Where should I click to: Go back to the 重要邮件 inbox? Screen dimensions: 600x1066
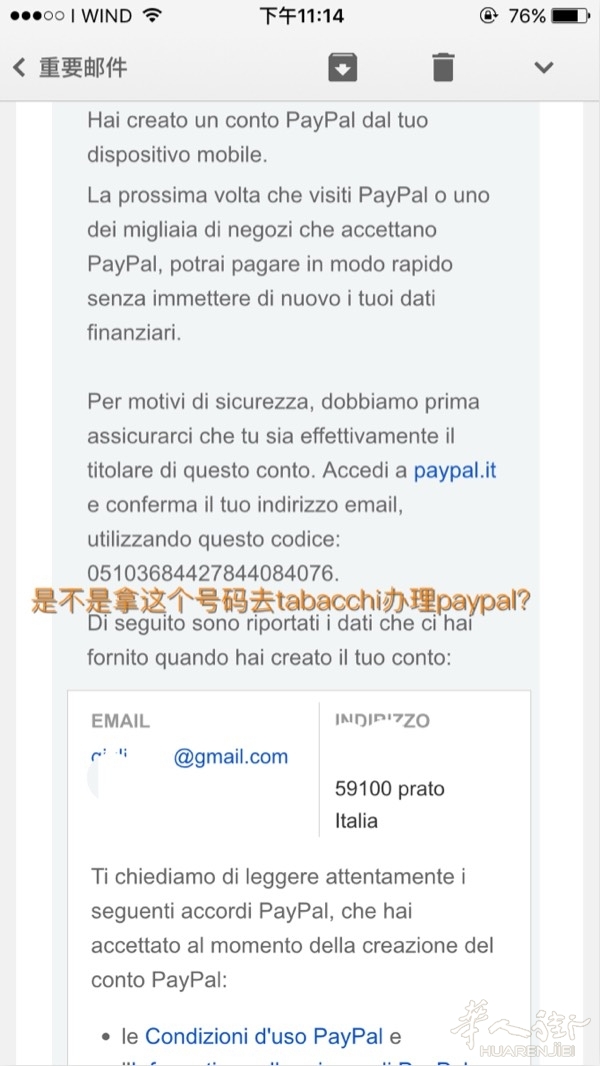tap(68, 68)
